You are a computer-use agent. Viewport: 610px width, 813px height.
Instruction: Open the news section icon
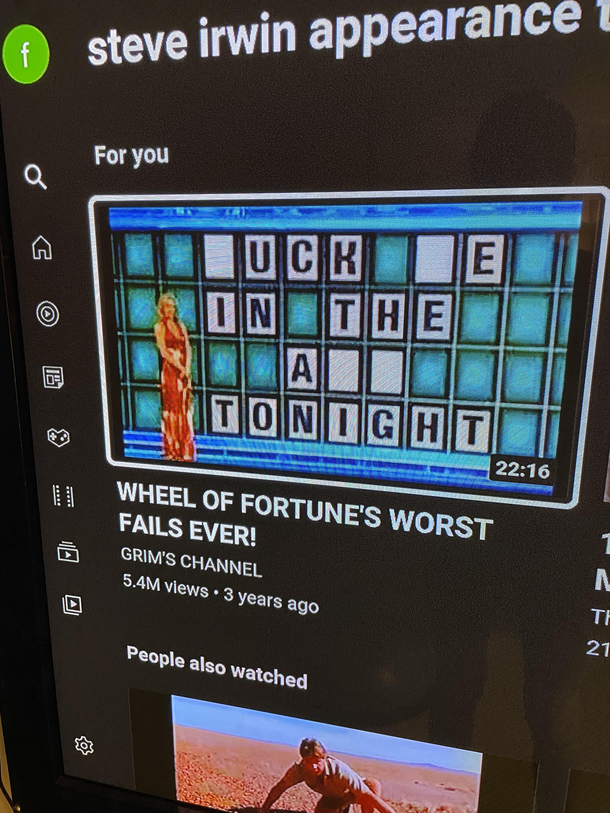pyautogui.click(x=52, y=377)
